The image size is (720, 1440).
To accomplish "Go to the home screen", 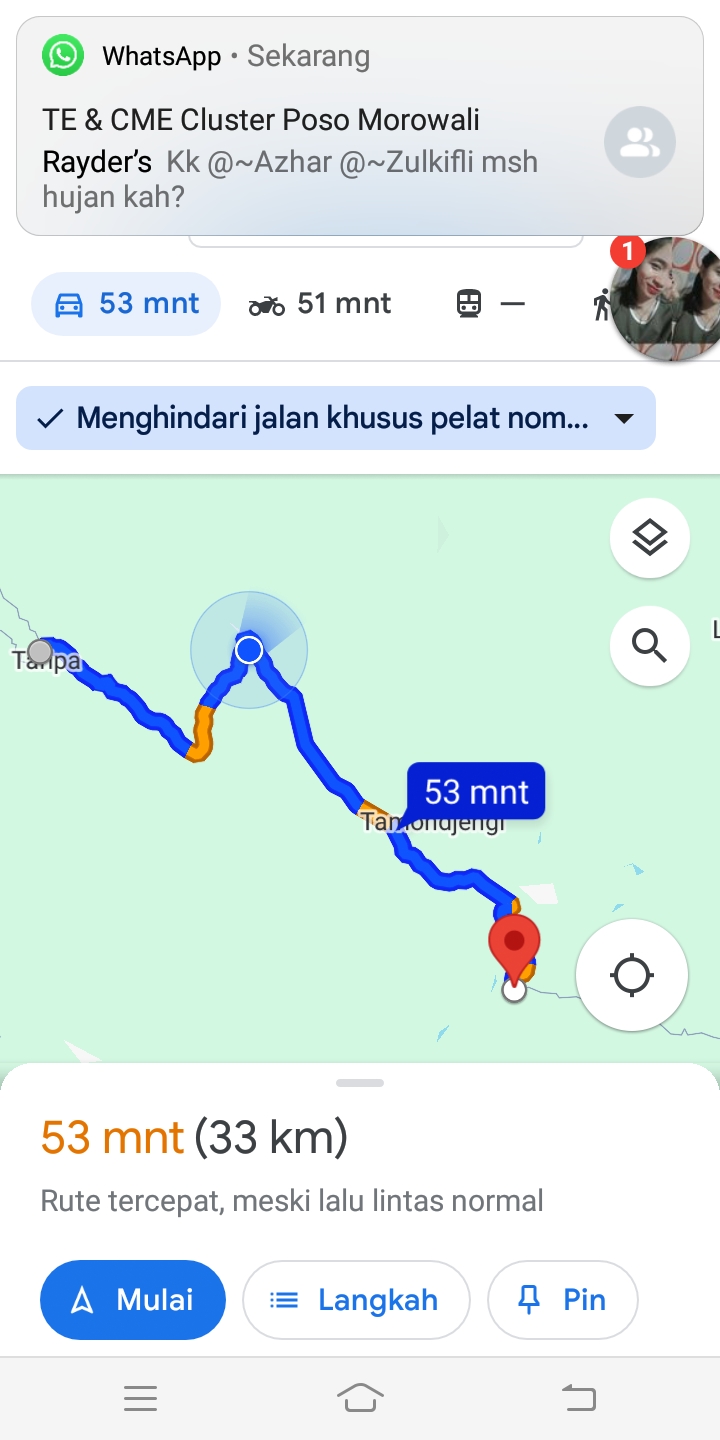I will click(360, 1398).
